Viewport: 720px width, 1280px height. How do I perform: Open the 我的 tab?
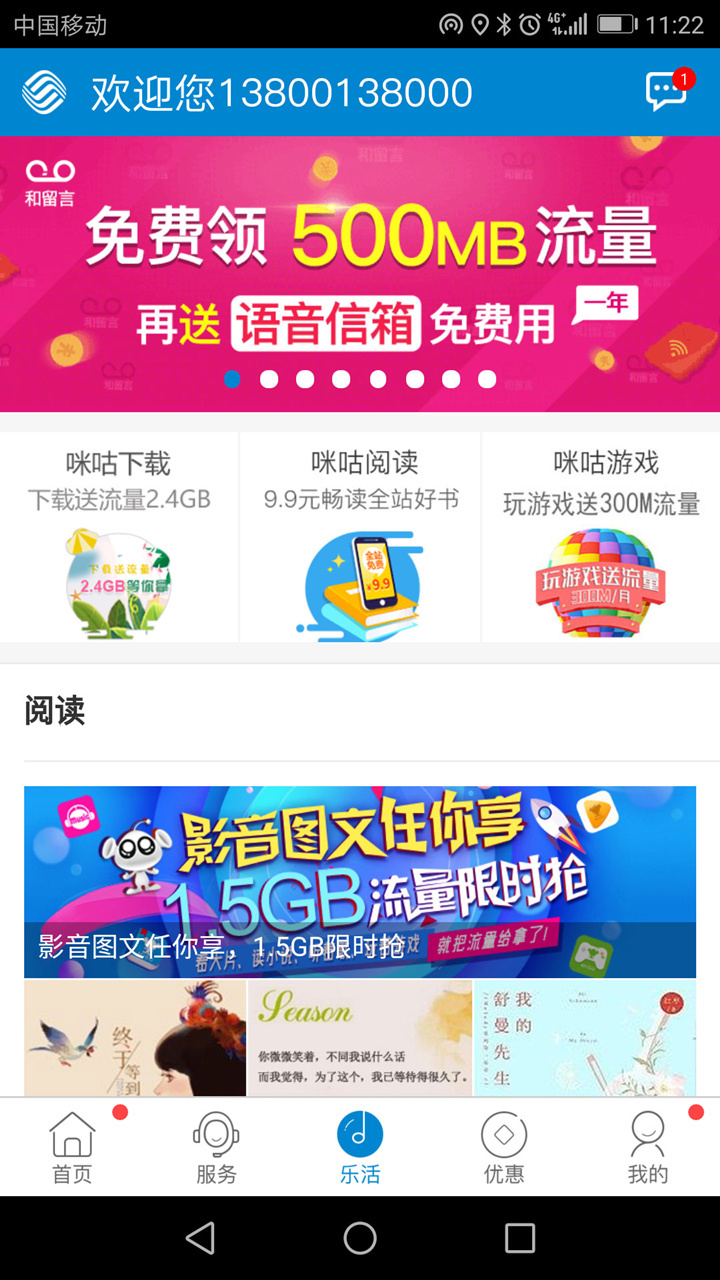tap(648, 1147)
